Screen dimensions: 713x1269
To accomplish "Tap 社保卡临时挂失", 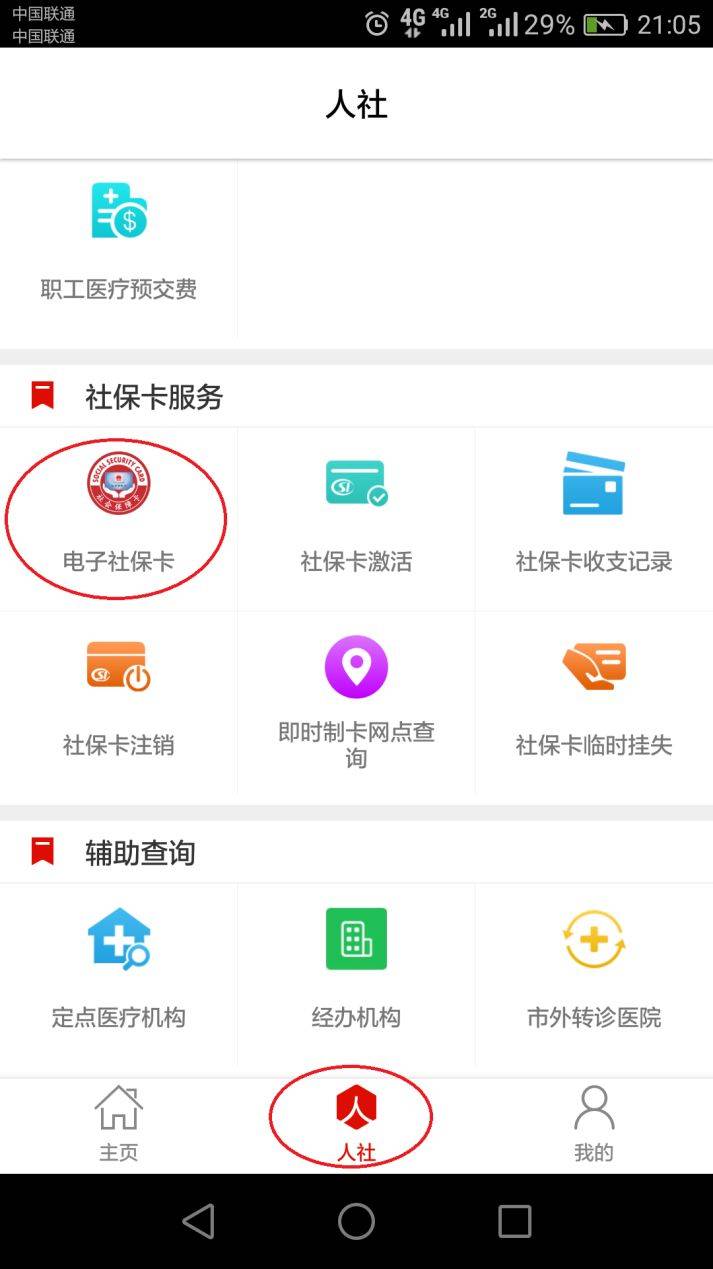I will (x=594, y=700).
